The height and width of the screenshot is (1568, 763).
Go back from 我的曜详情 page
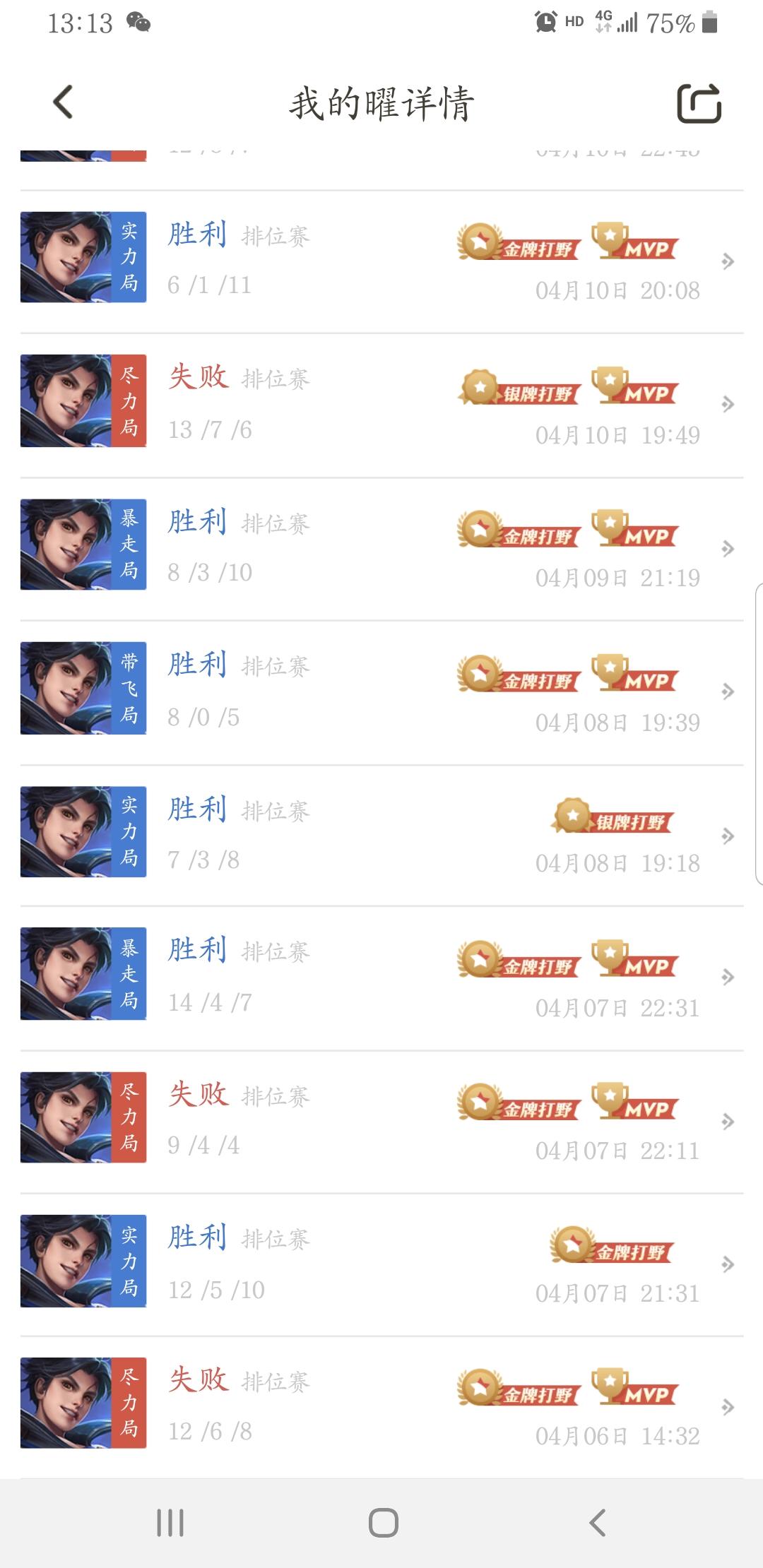tap(64, 102)
